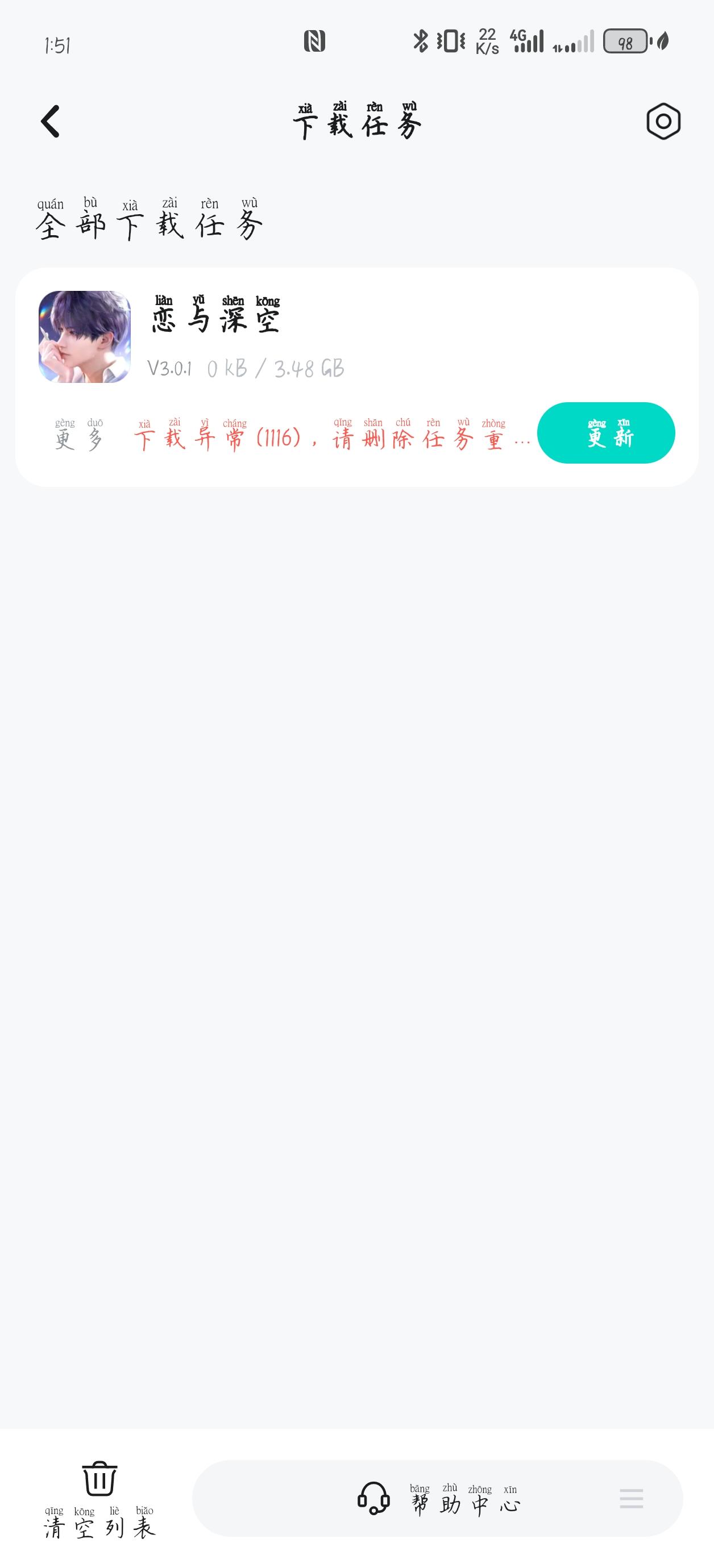This screenshot has height=1568, width=714.
Task: Open the settings hexagon icon top right
Action: click(x=663, y=122)
